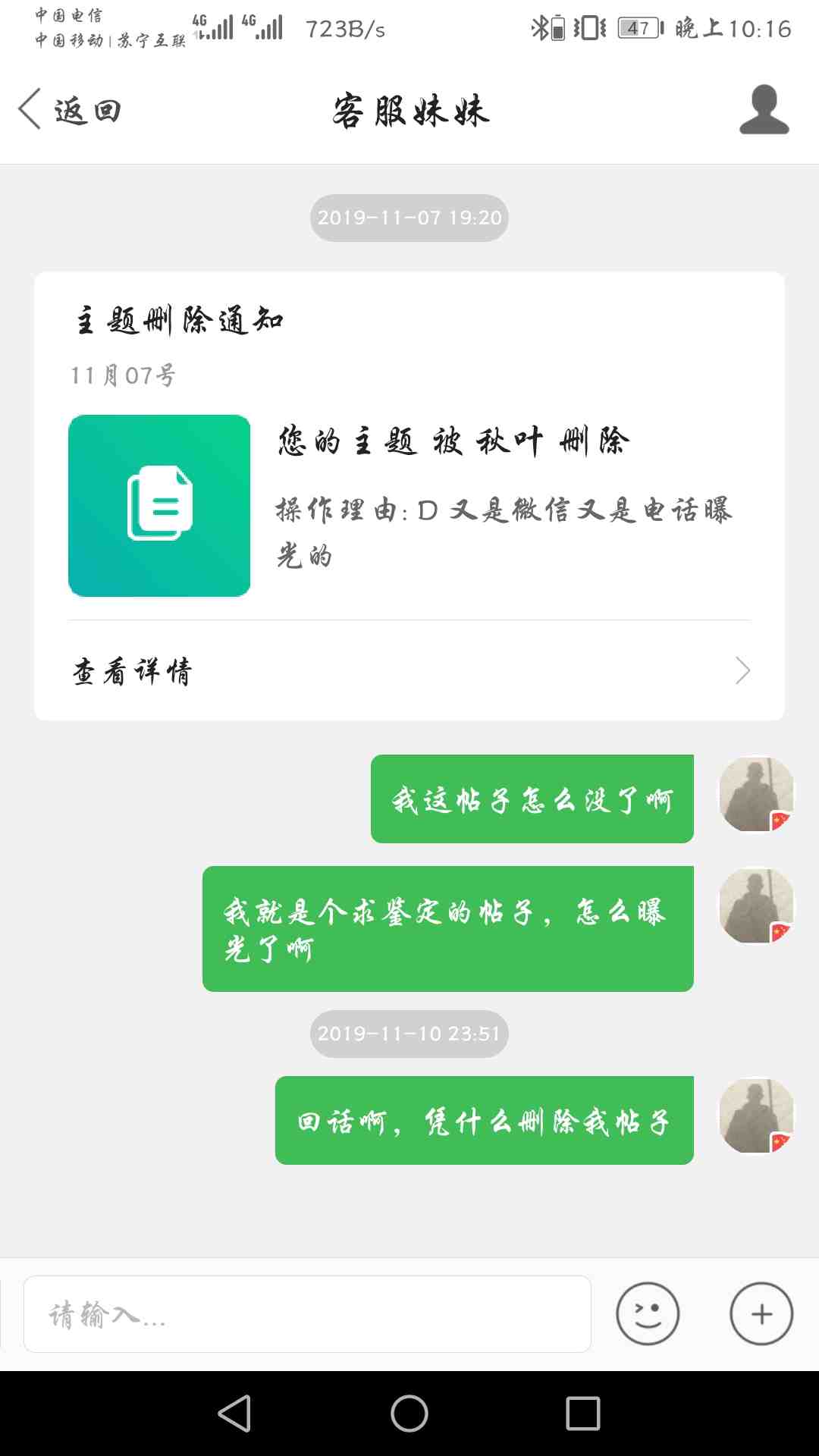Image resolution: width=819 pixels, height=1456 pixels.
Task: Tap the 主题删除通知 card
Action: pyautogui.click(x=409, y=455)
